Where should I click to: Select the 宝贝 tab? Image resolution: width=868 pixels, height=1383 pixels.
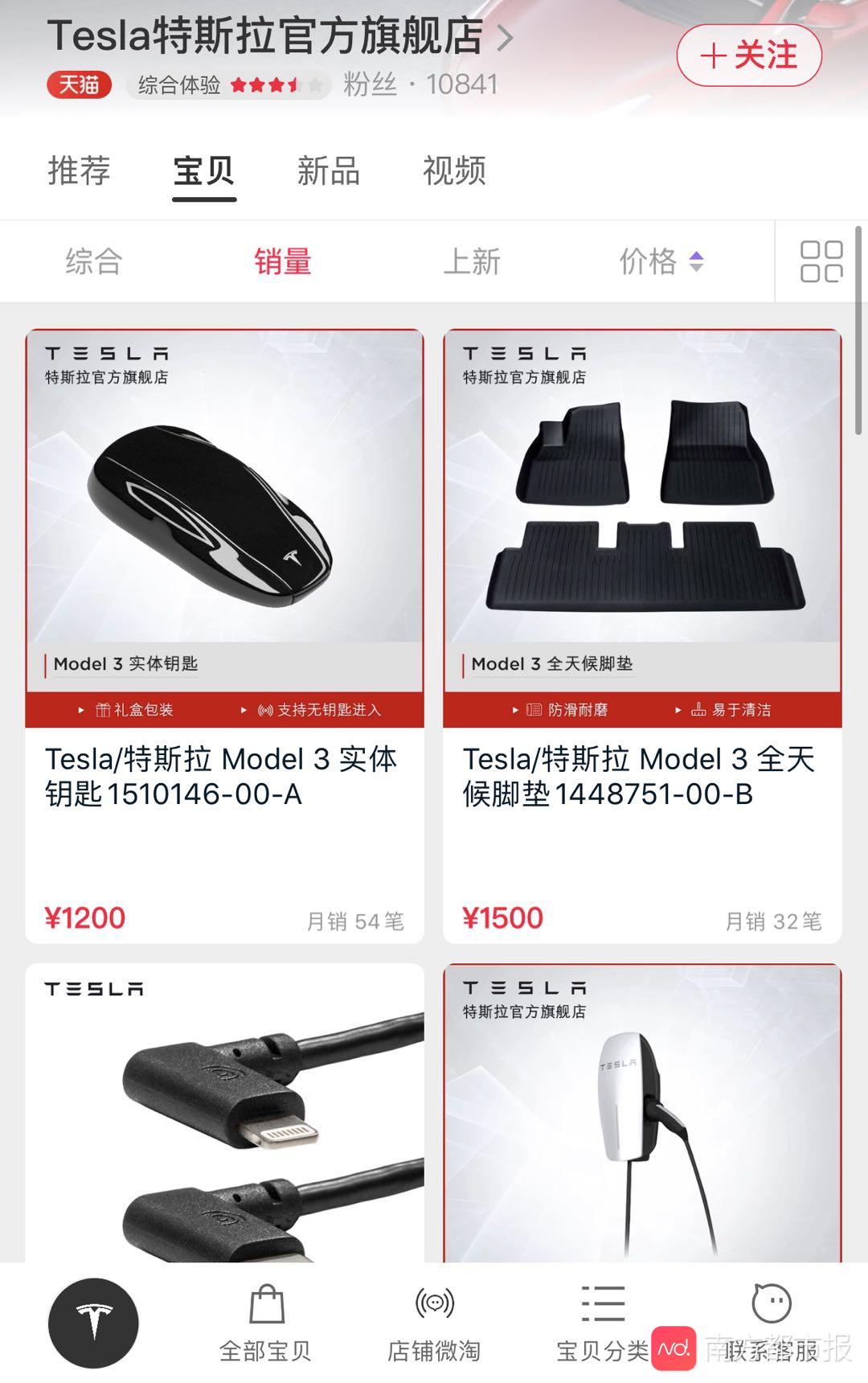[x=203, y=170]
